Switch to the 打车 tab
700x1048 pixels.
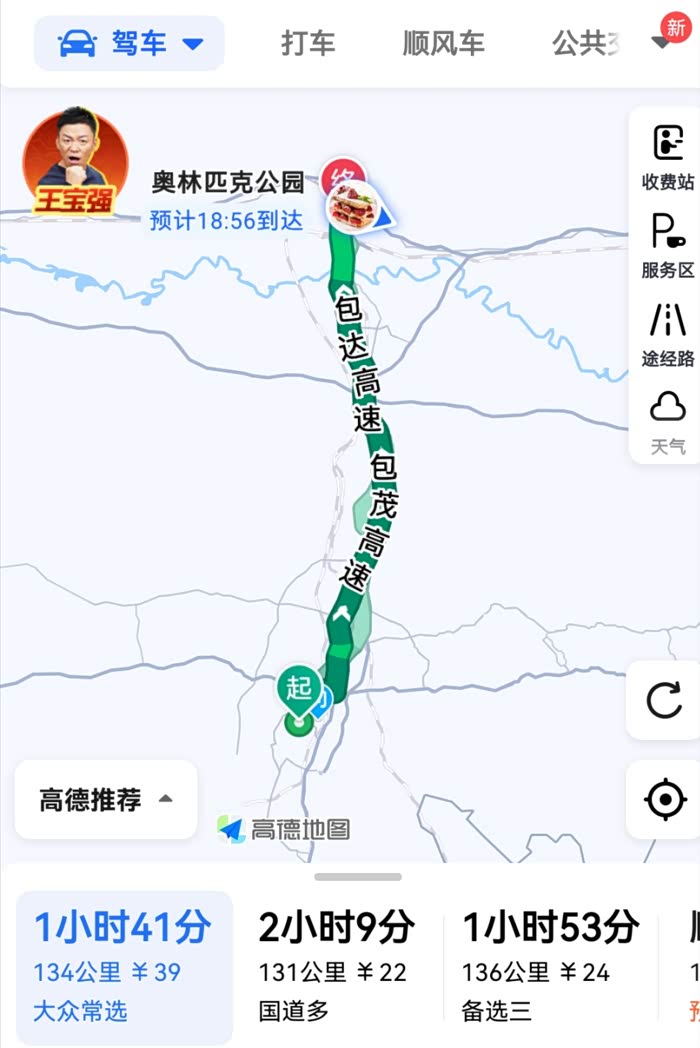click(308, 43)
